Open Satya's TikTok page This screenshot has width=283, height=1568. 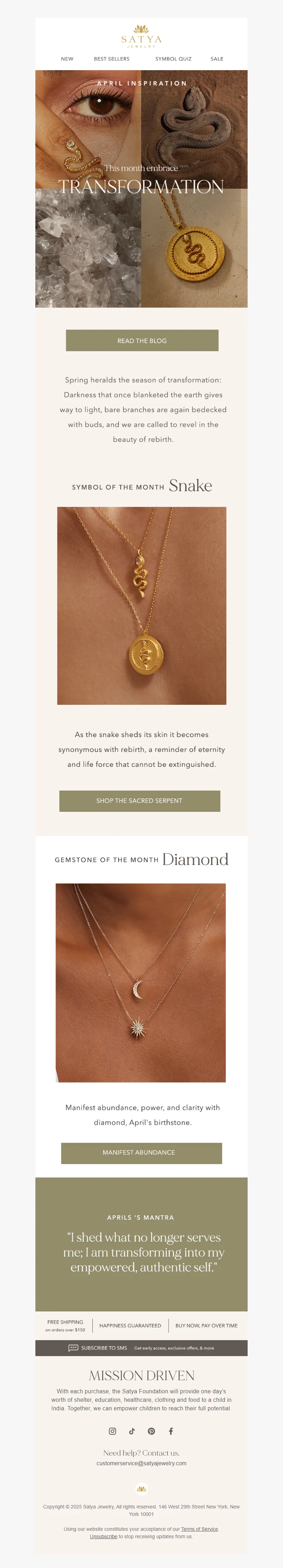(132, 1431)
